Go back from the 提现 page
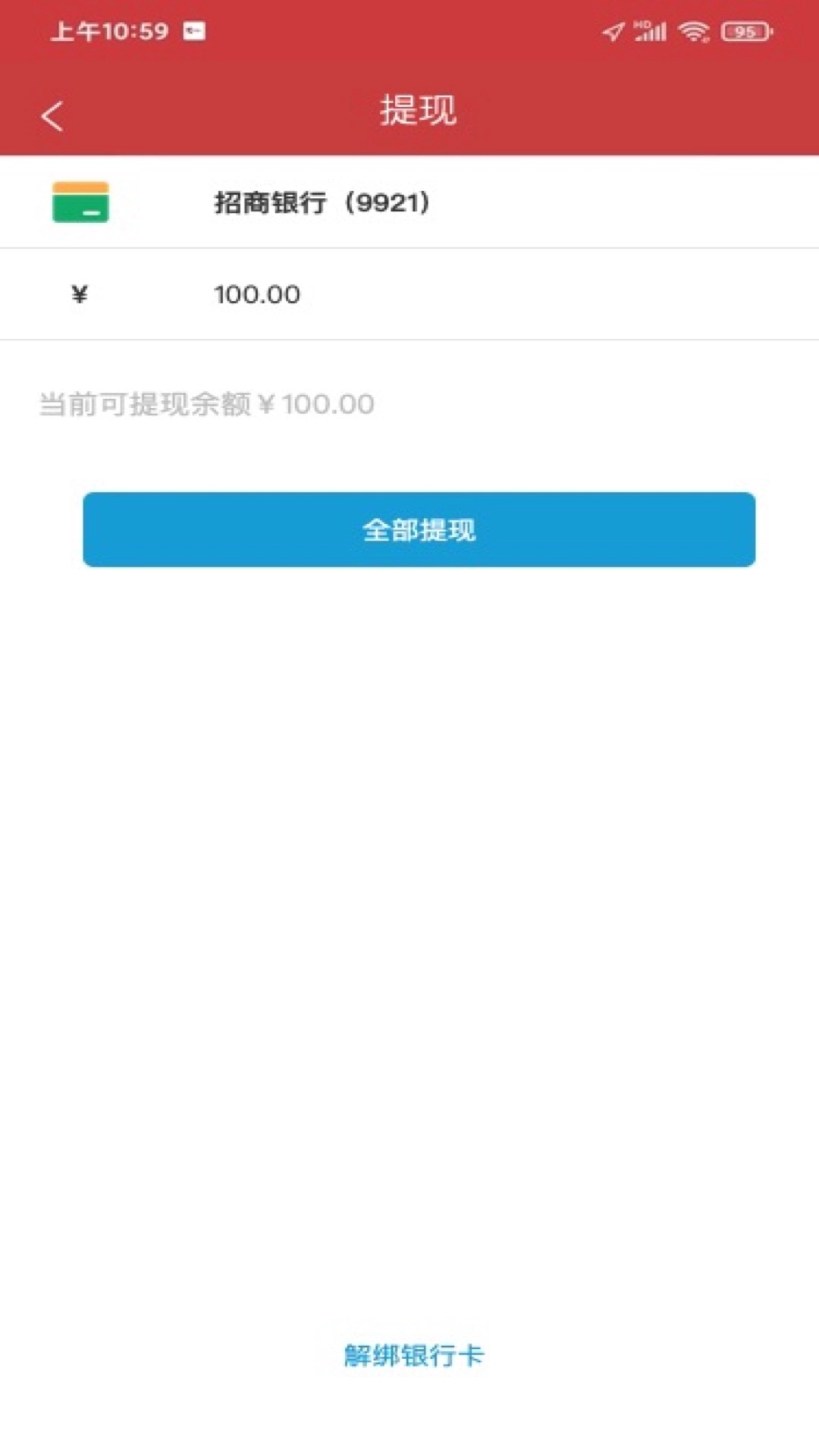The height and width of the screenshot is (1456, 819). pyautogui.click(x=52, y=116)
